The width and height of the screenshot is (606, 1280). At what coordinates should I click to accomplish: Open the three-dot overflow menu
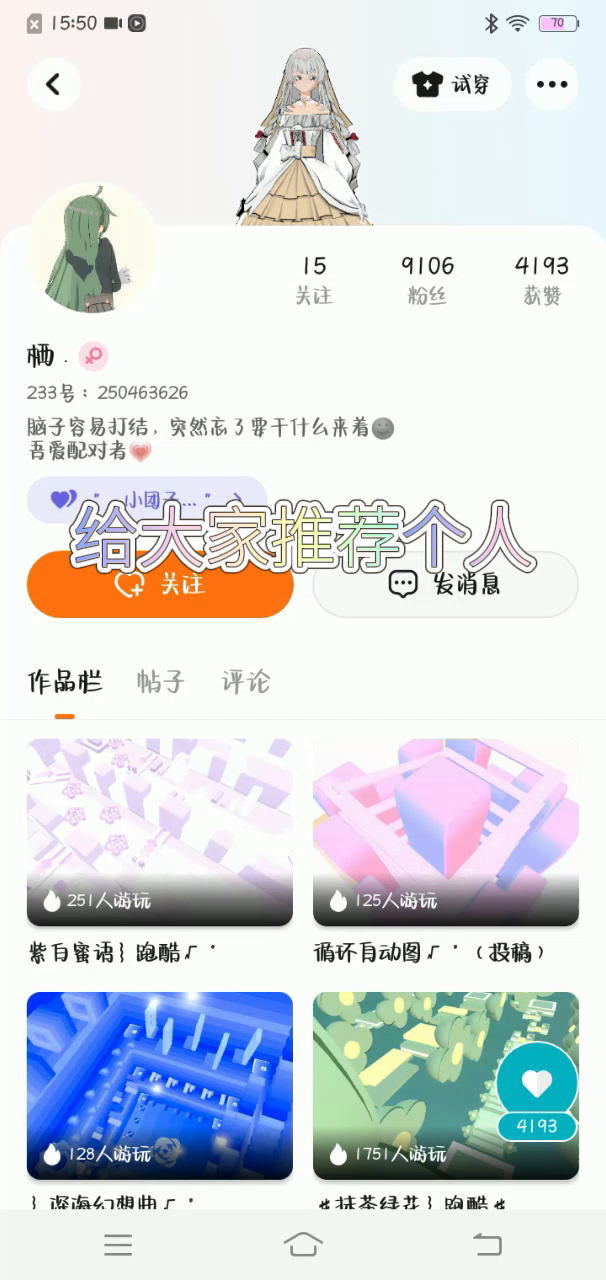[551, 85]
